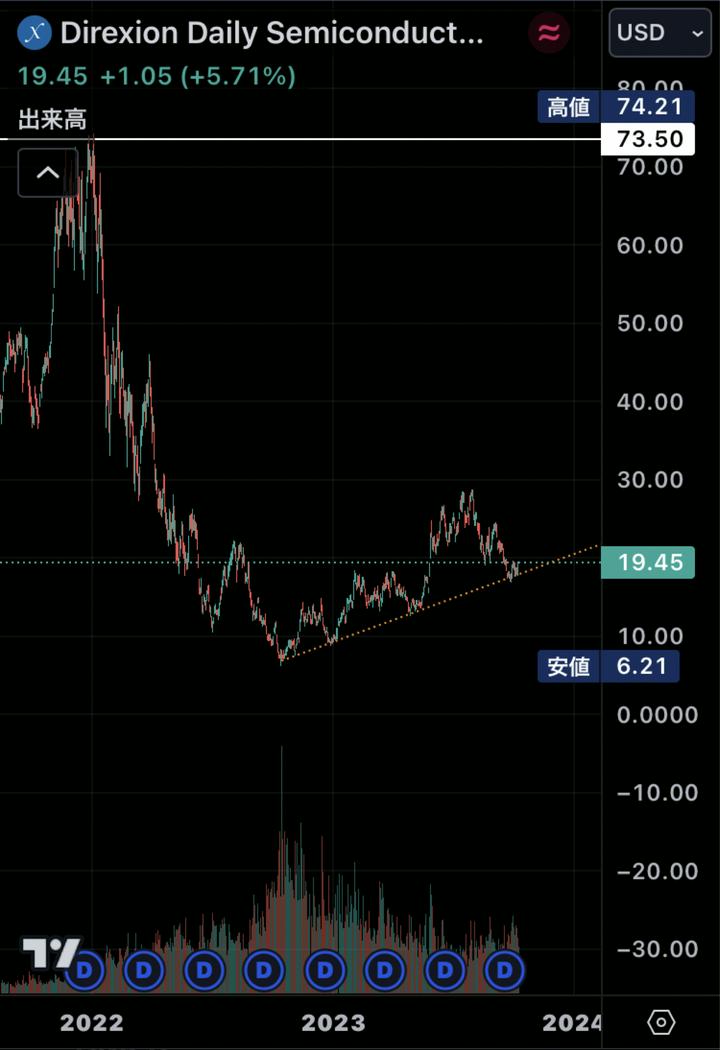Collapse the legend using the chevron button

point(47,173)
